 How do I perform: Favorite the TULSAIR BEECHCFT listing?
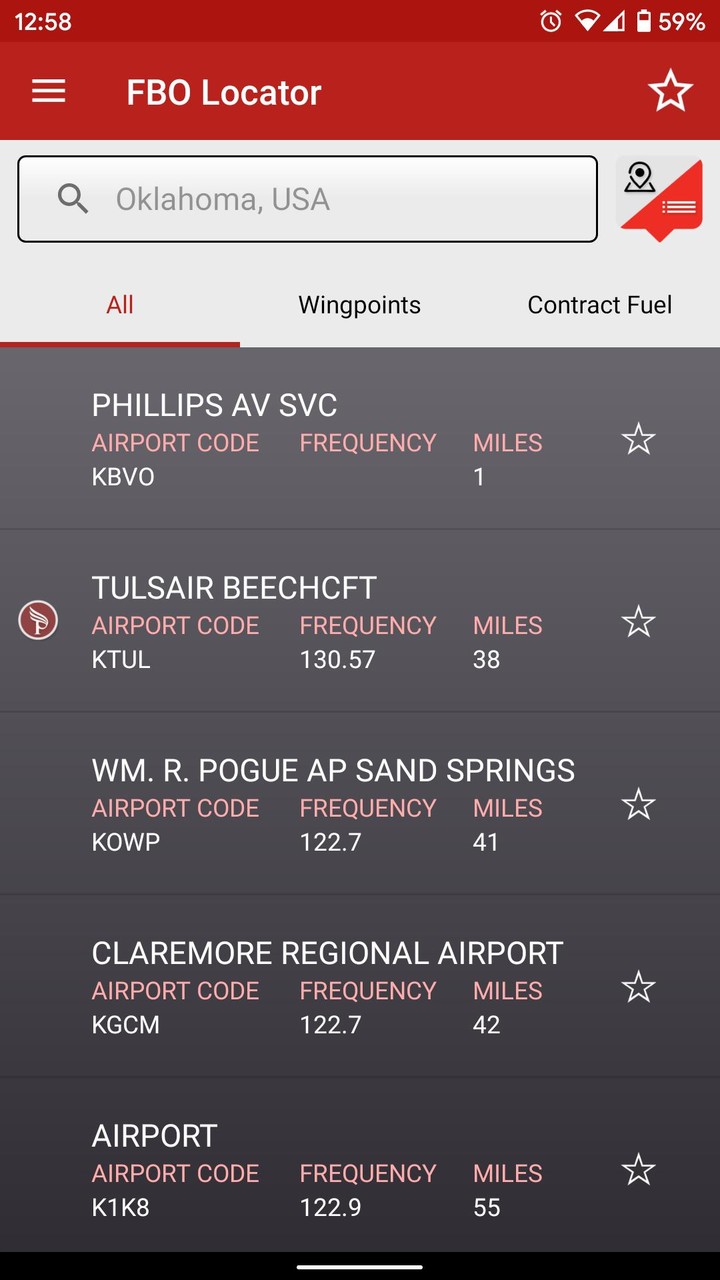pos(638,621)
